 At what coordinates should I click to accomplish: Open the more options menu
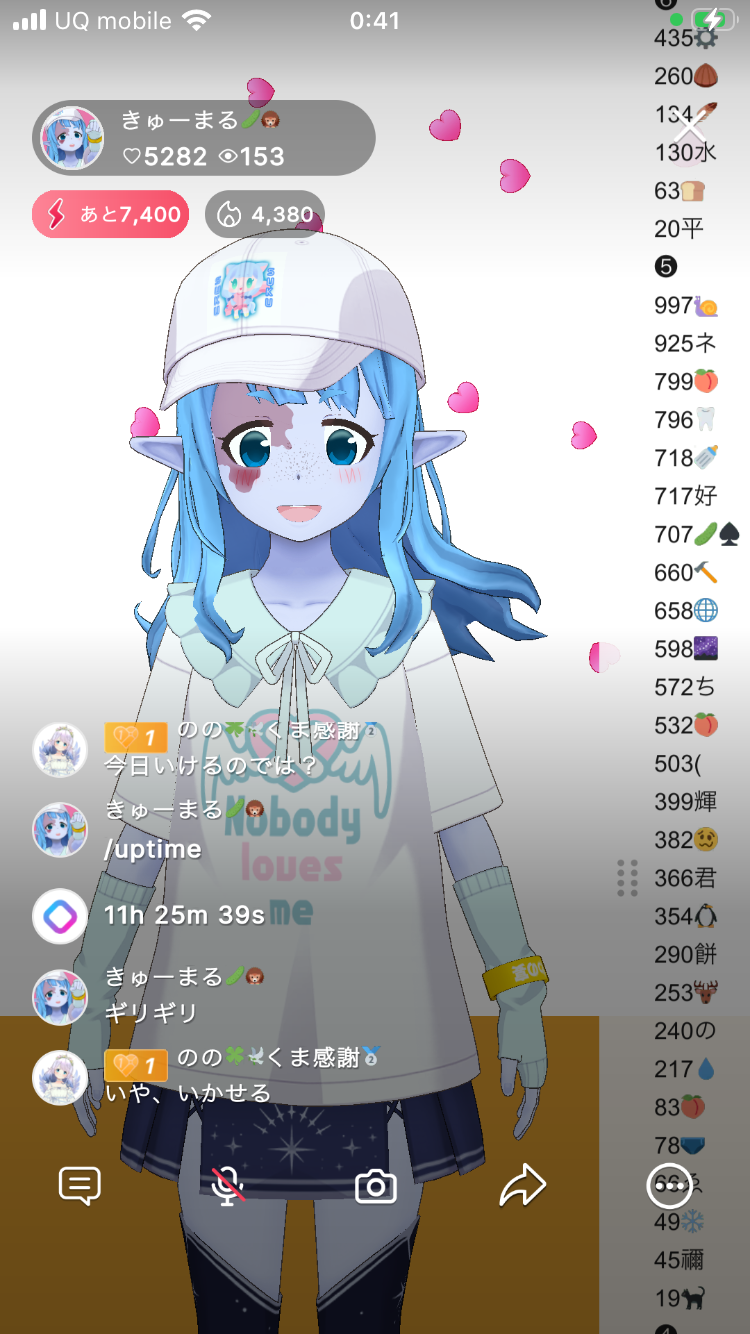click(x=669, y=1186)
